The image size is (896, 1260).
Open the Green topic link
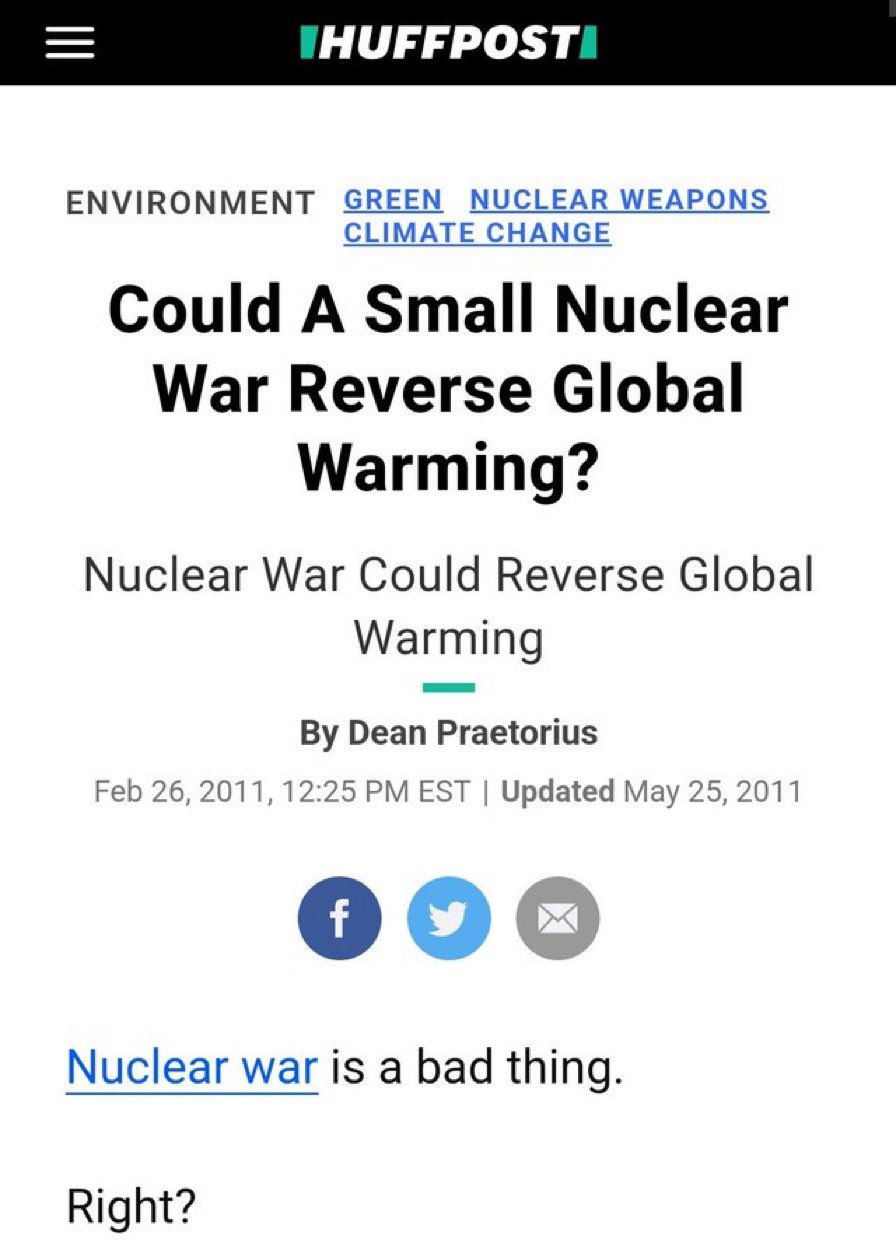[393, 200]
